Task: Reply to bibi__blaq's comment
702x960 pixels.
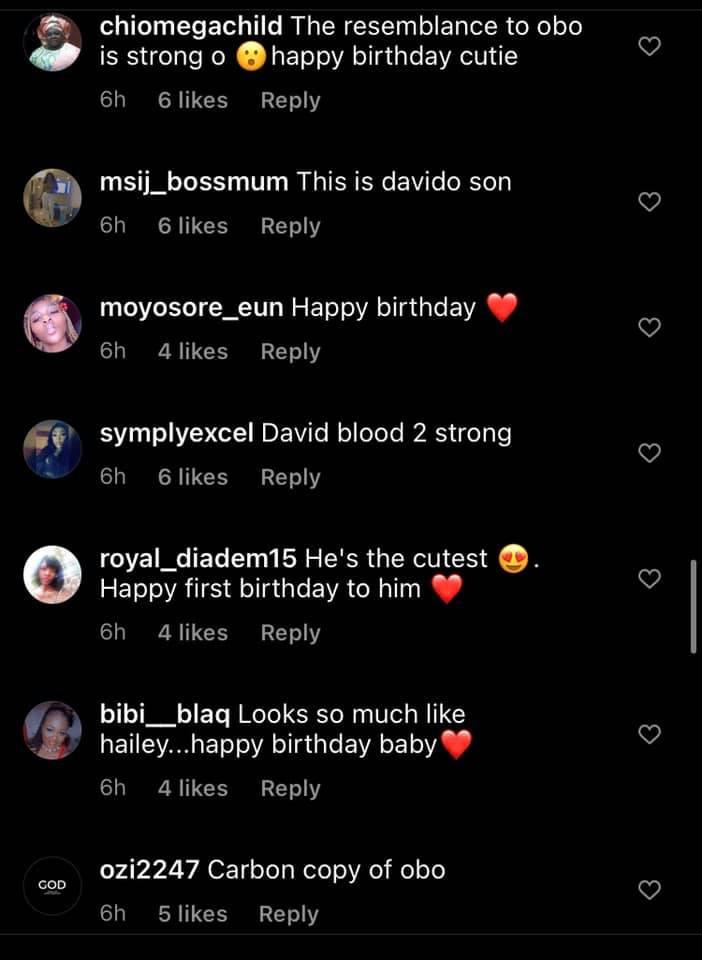Action: [x=290, y=788]
